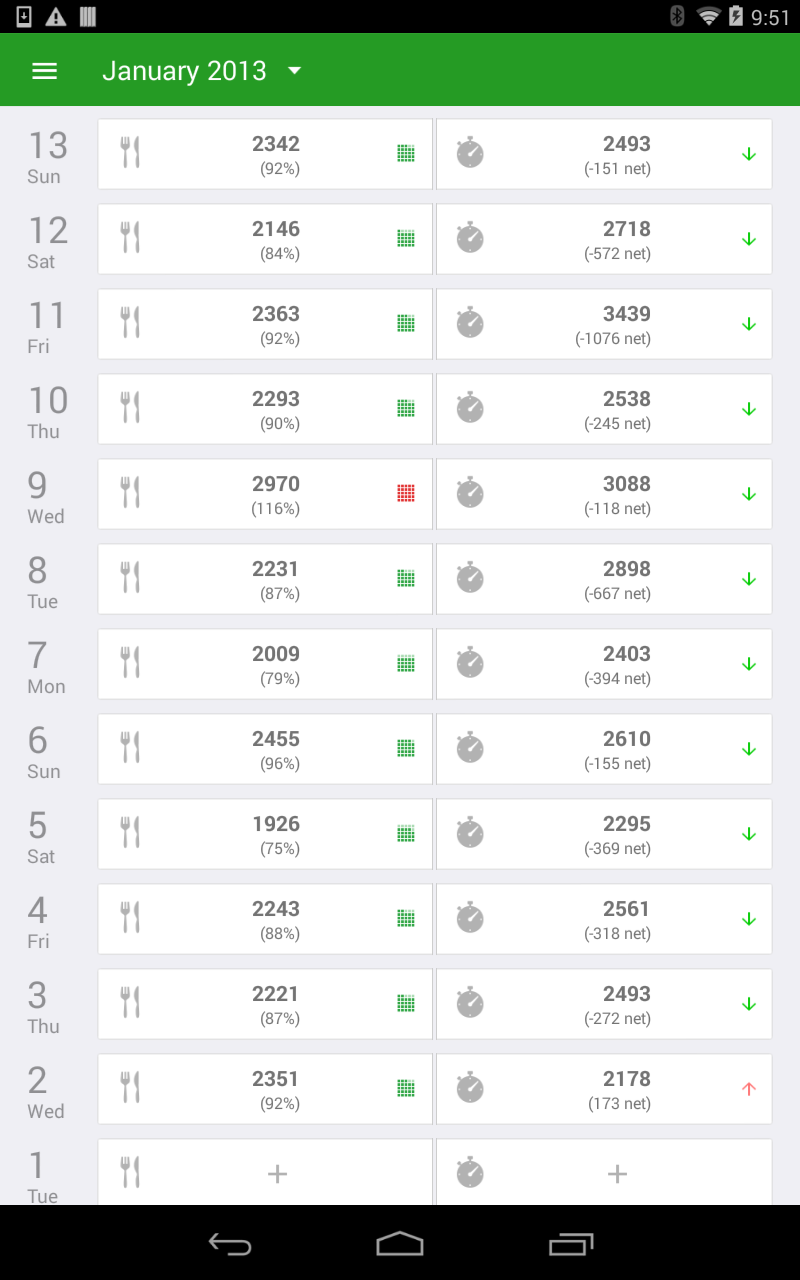Open Wednesday 9 food card at 116%
The image size is (800, 1280).
(x=265, y=494)
